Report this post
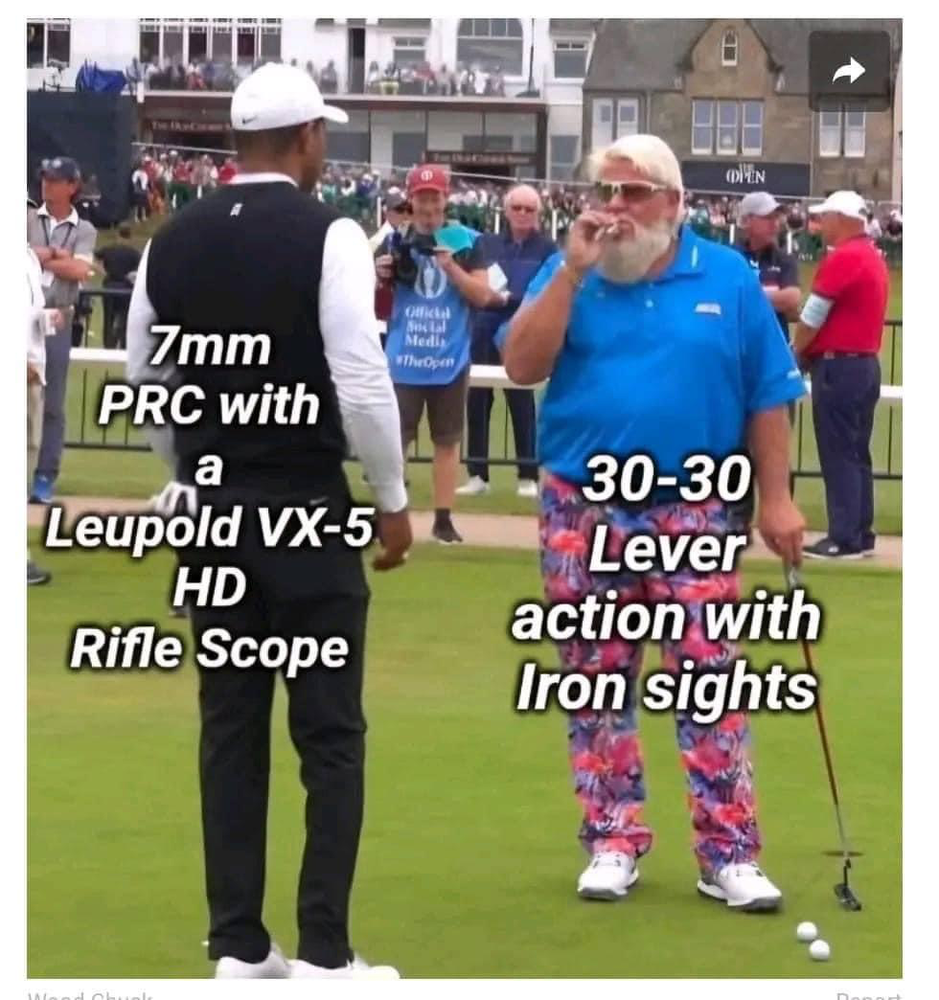Viewport: 939px width, 1000px height. [868, 995]
